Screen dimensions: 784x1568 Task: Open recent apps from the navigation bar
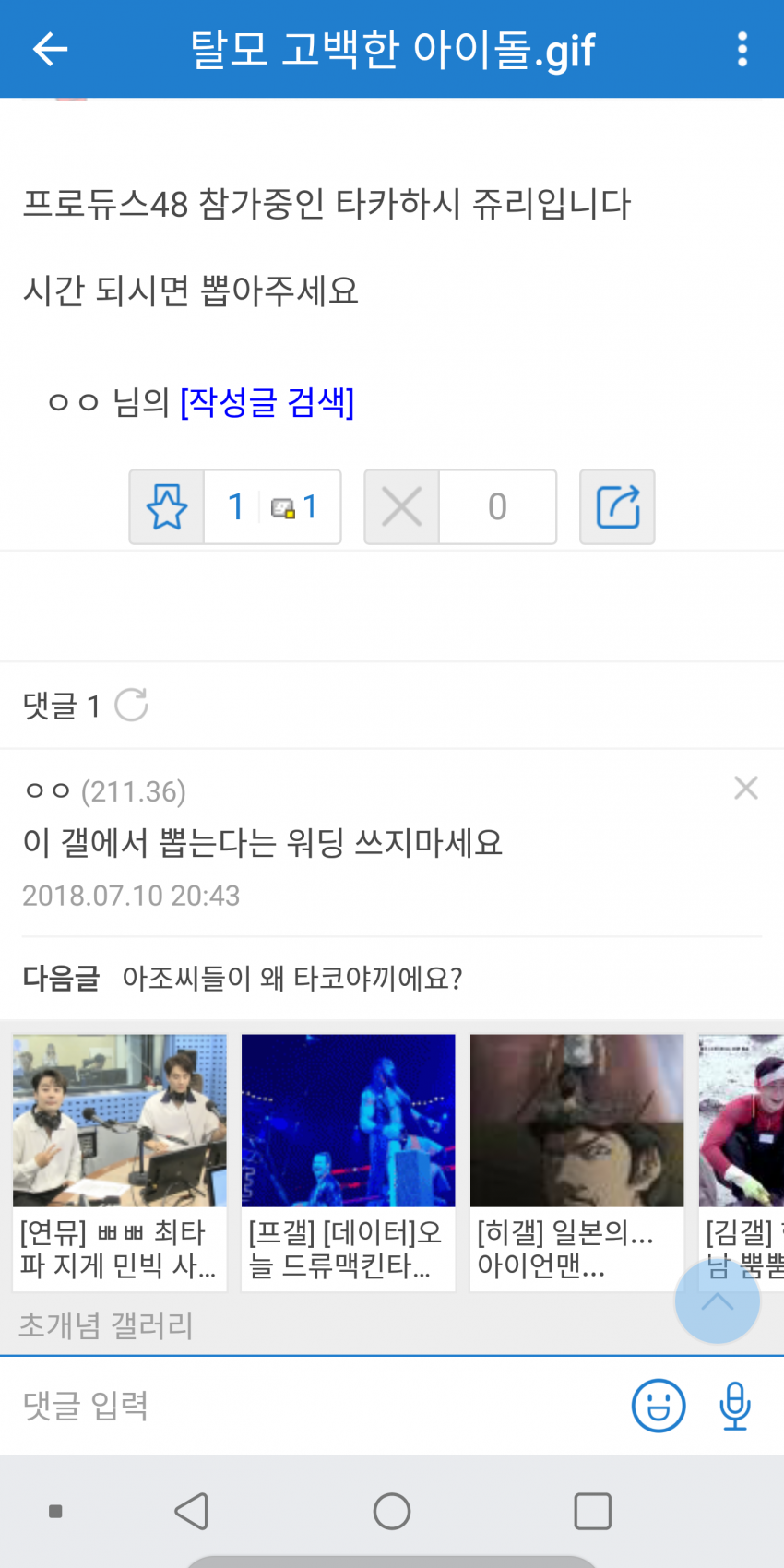[x=592, y=1512]
